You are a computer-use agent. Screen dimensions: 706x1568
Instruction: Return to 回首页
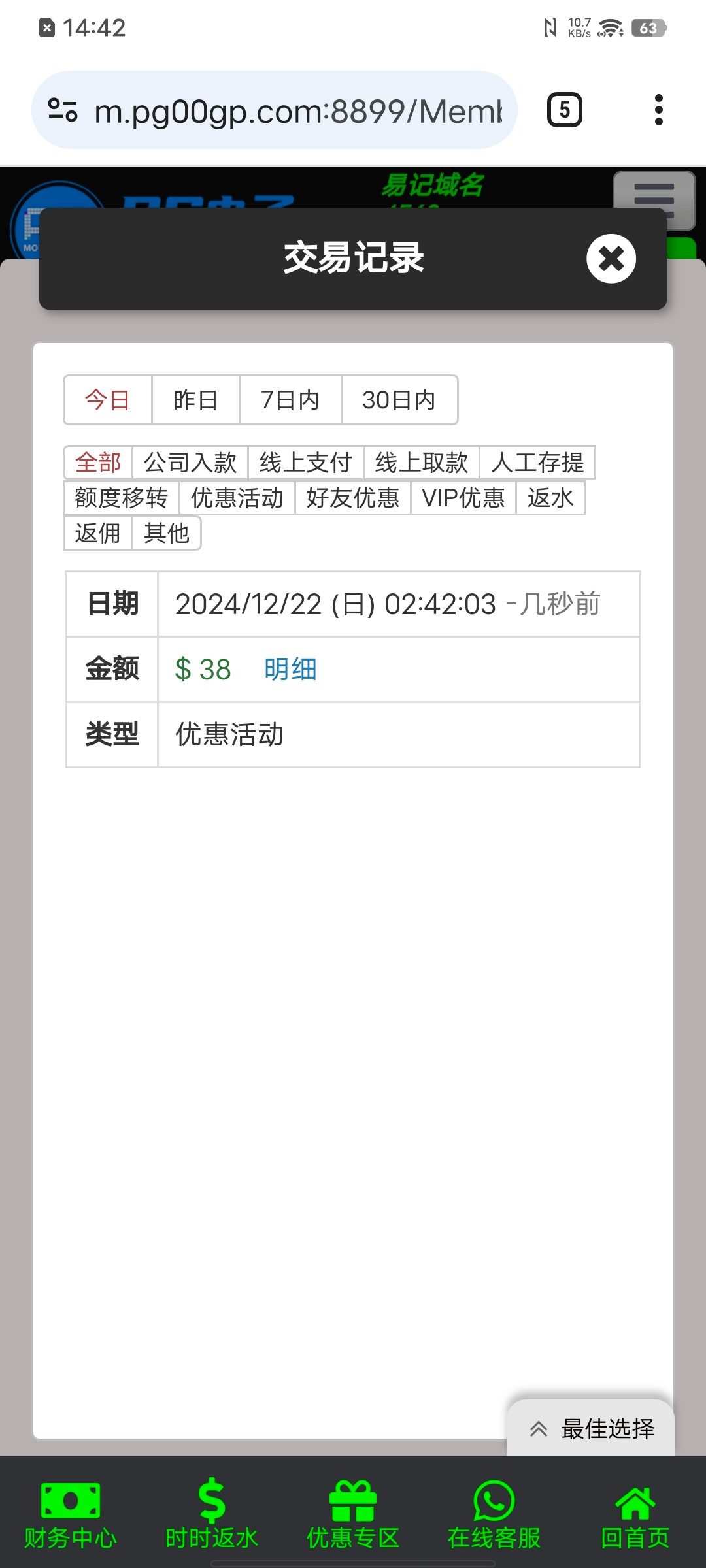point(635,1513)
